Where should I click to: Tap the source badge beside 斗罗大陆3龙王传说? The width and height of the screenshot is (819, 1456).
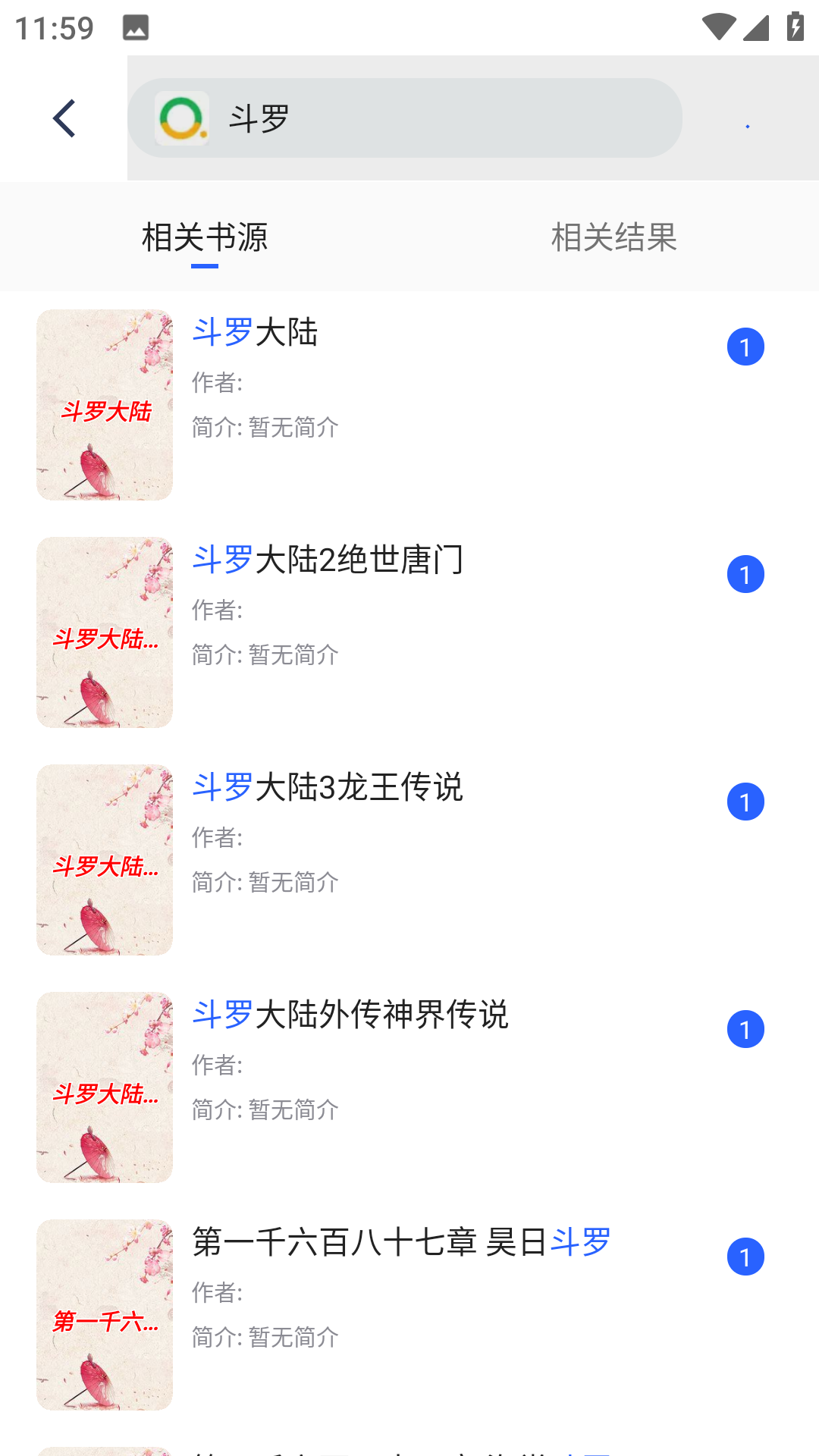746,802
